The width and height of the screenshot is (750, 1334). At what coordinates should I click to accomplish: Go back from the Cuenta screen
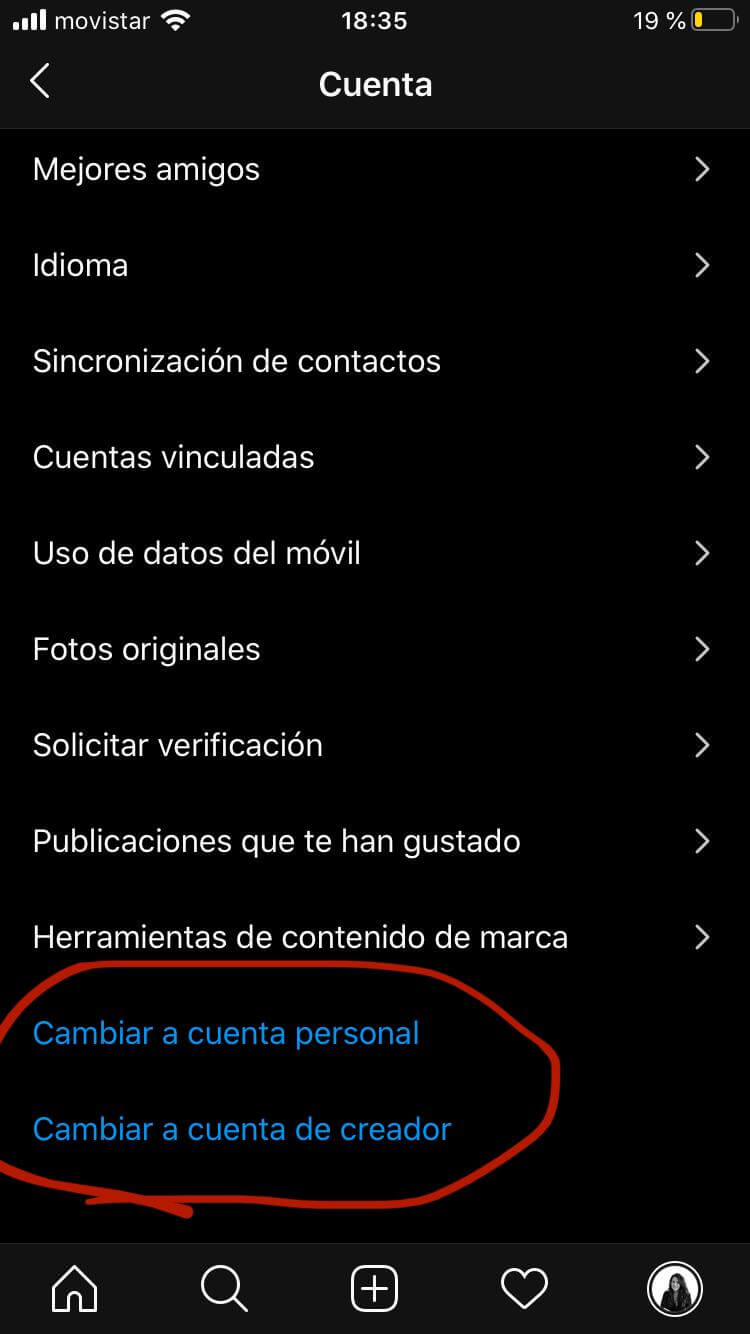(x=40, y=82)
